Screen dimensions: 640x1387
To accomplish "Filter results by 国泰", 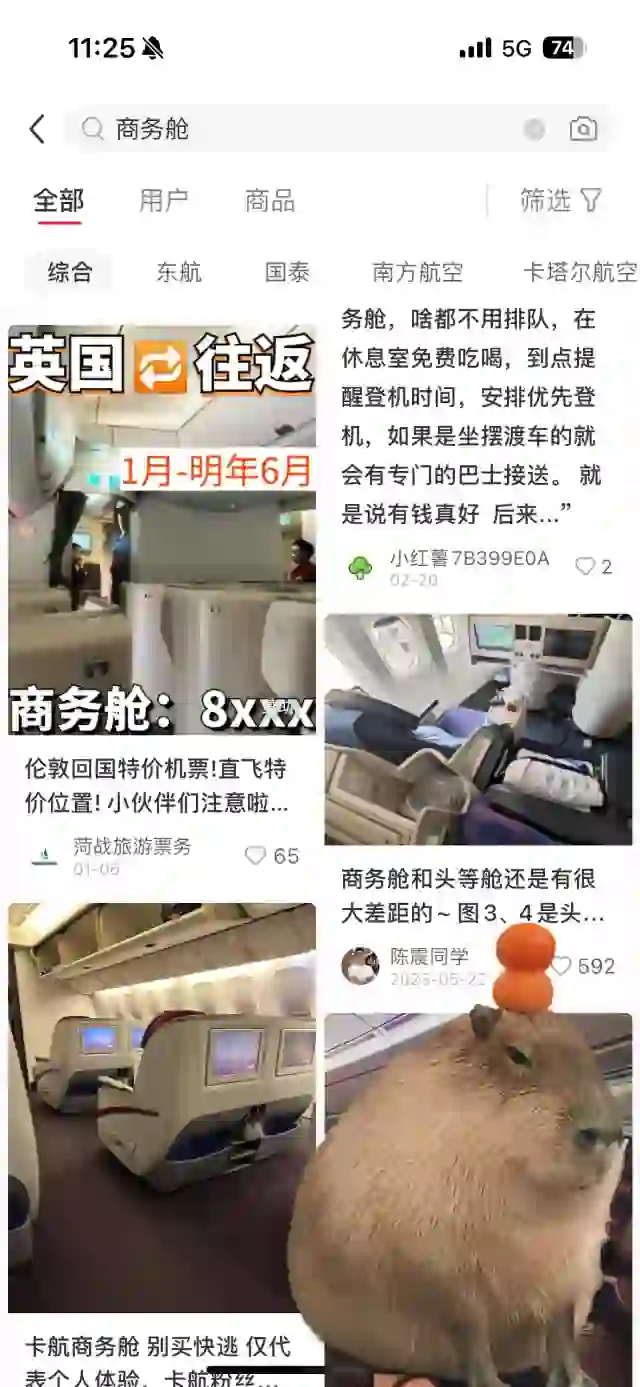I will click(x=287, y=272).
